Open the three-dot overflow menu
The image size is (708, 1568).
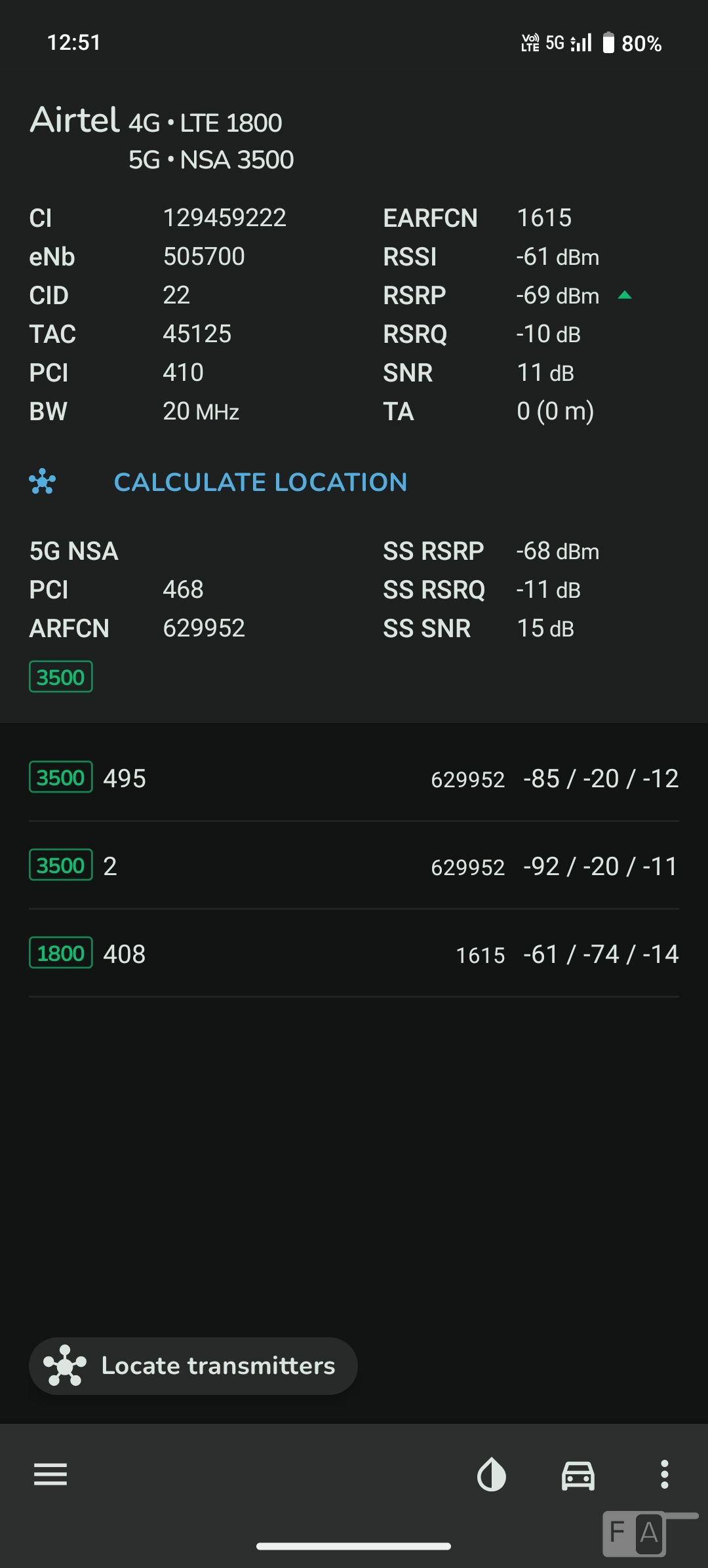click(664, 1475)
